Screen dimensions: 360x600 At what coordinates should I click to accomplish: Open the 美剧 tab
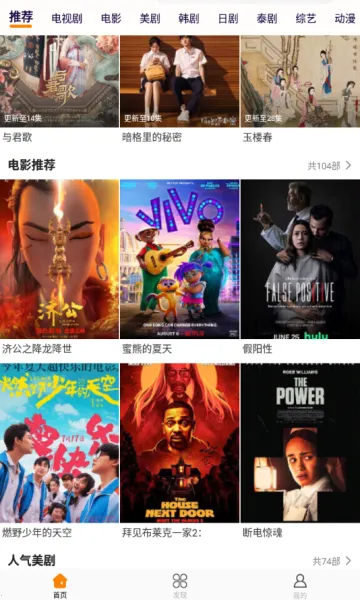[x=150, y=18]
